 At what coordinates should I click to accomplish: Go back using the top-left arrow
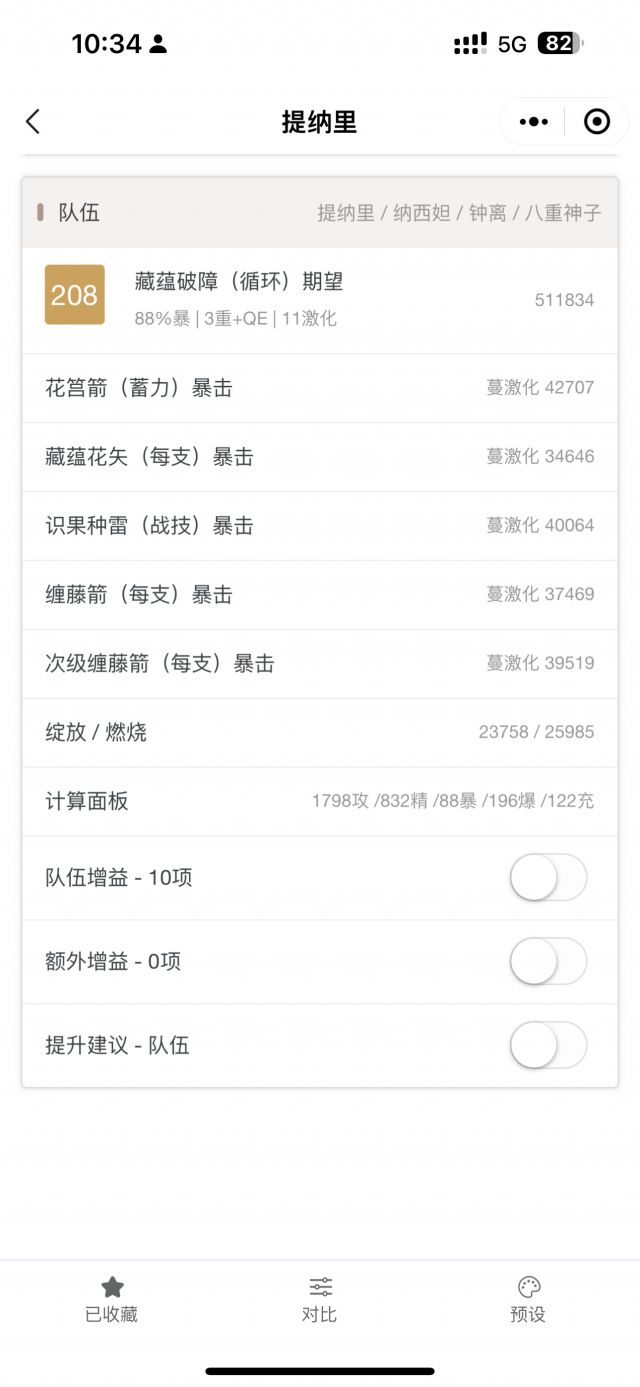pos(33,122)
